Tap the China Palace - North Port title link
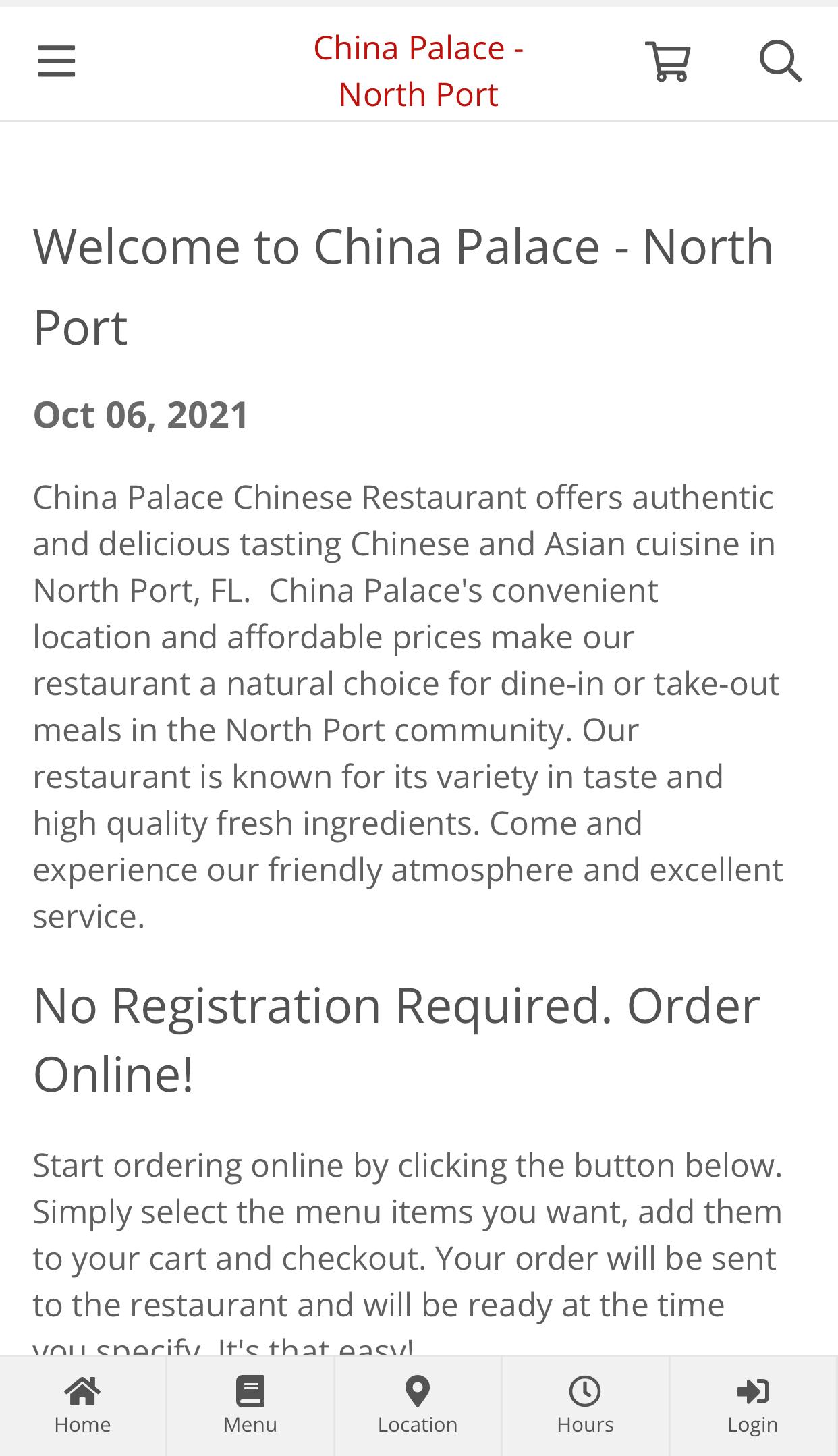The height and width of the screenshot is (1456, 838). [x=418, y=71]
